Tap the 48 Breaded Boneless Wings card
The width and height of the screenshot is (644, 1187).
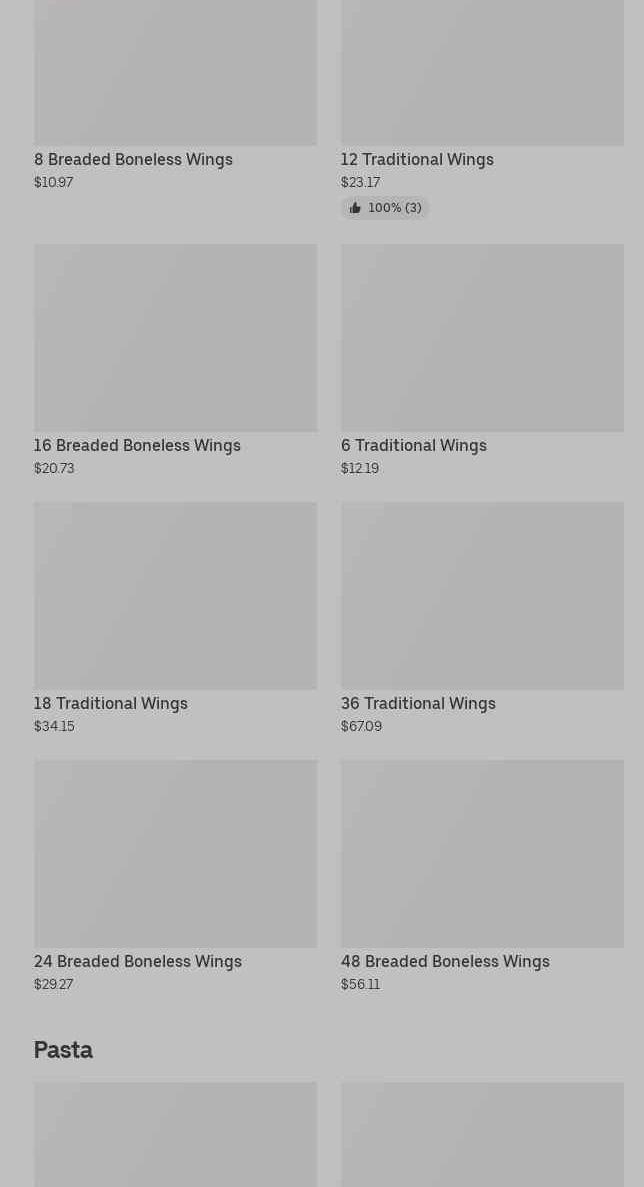point(482,877)
